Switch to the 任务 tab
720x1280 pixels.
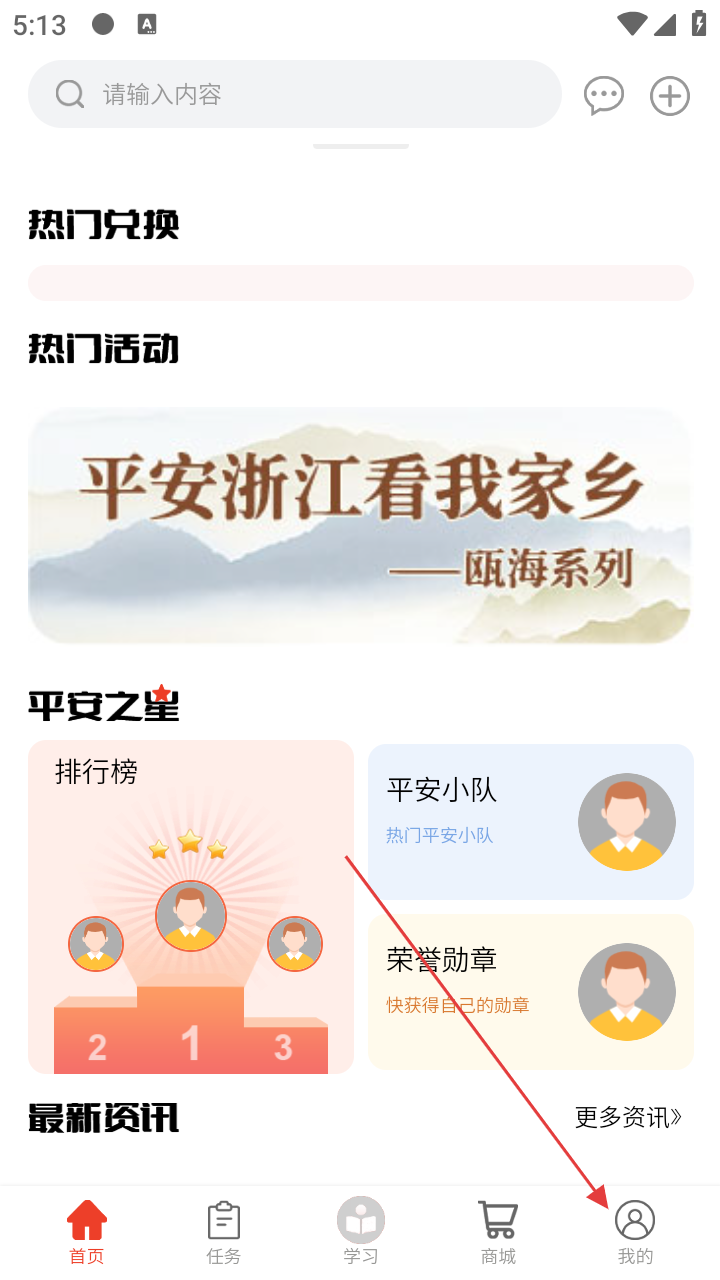click(224, 1233)
